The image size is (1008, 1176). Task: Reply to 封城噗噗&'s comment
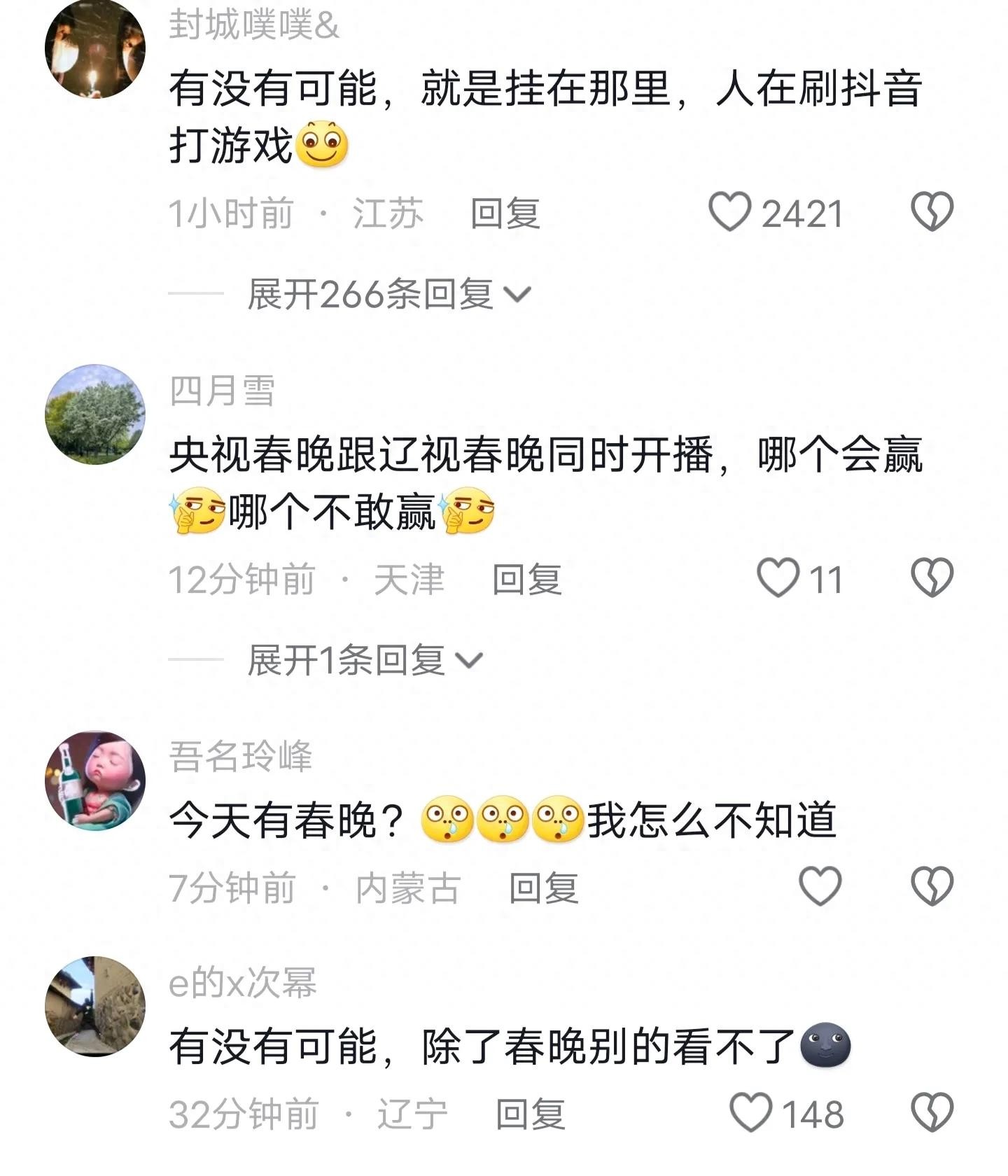click(x=505, y=213)
